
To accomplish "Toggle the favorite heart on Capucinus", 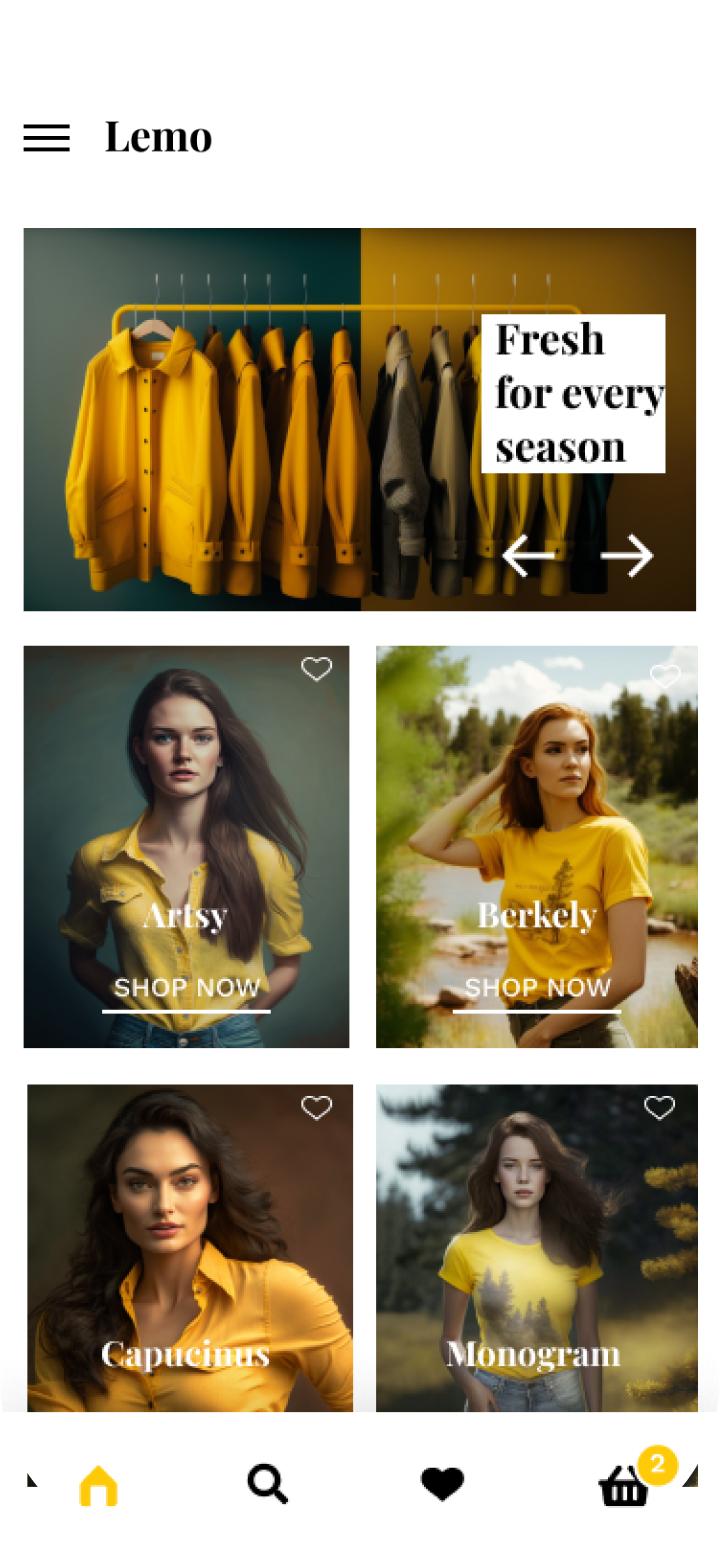I will [318, 1107].
